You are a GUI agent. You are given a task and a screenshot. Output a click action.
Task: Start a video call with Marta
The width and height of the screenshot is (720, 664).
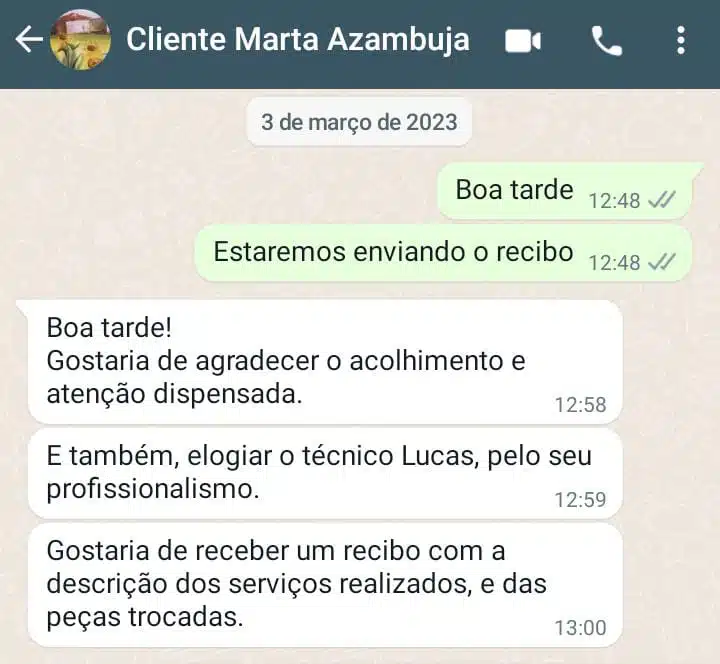523,41
